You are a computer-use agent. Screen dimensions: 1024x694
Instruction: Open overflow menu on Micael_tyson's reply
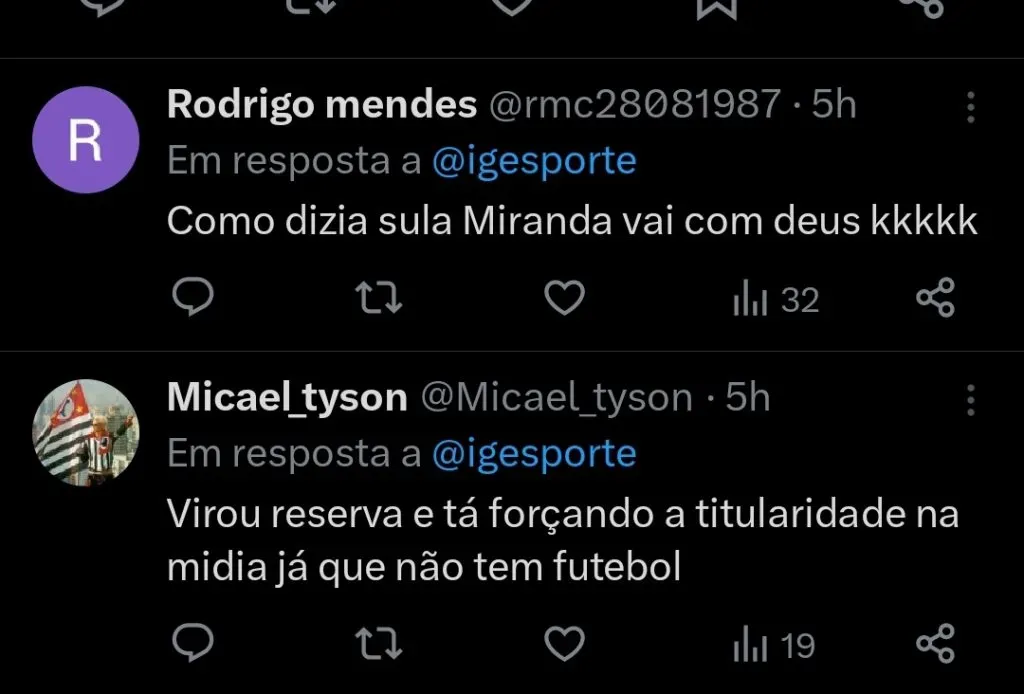click(x=970, y=400)
